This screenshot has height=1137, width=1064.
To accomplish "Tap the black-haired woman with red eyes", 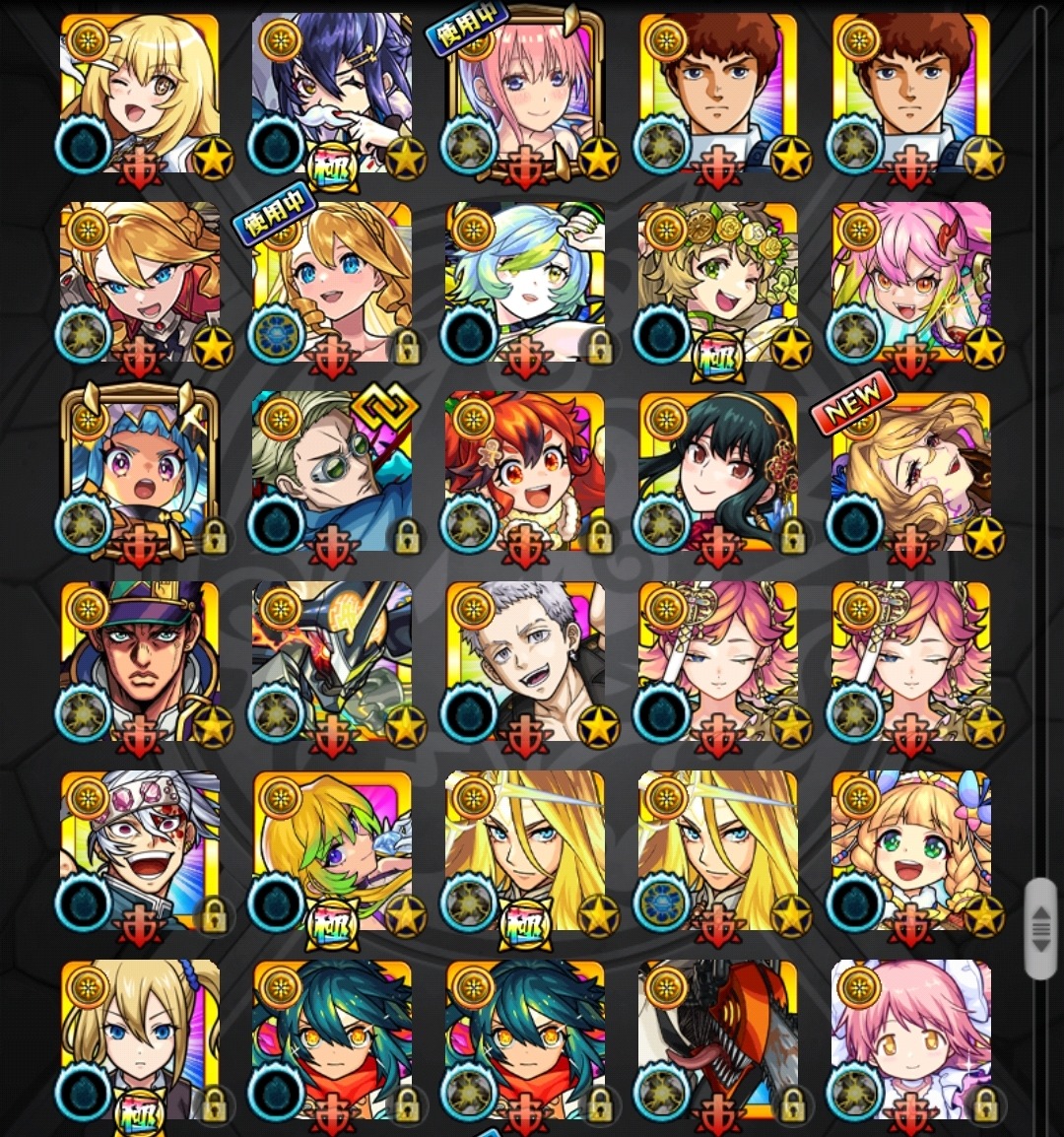I will point(718,473).
